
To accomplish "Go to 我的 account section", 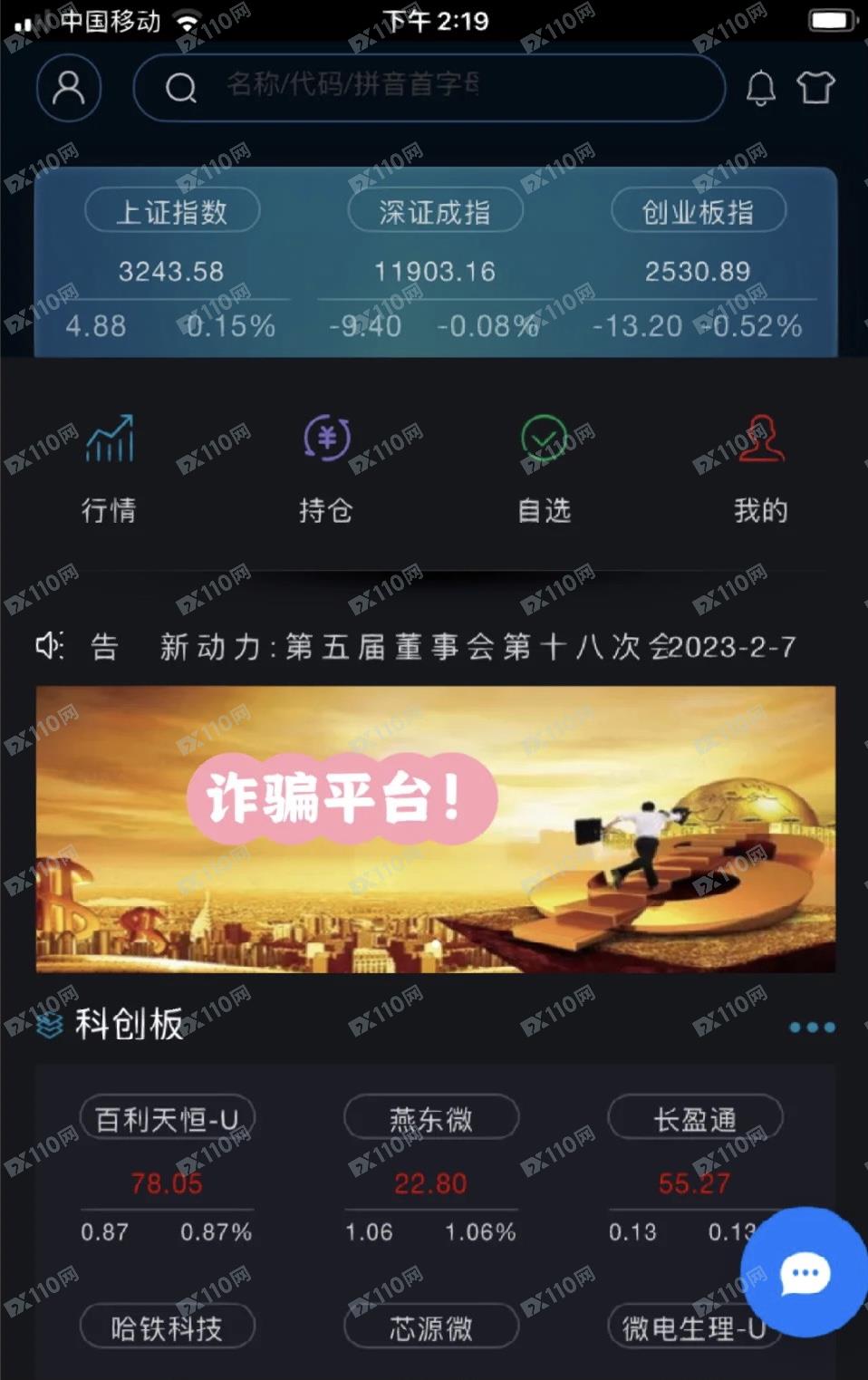I will [x=760, y=468].
